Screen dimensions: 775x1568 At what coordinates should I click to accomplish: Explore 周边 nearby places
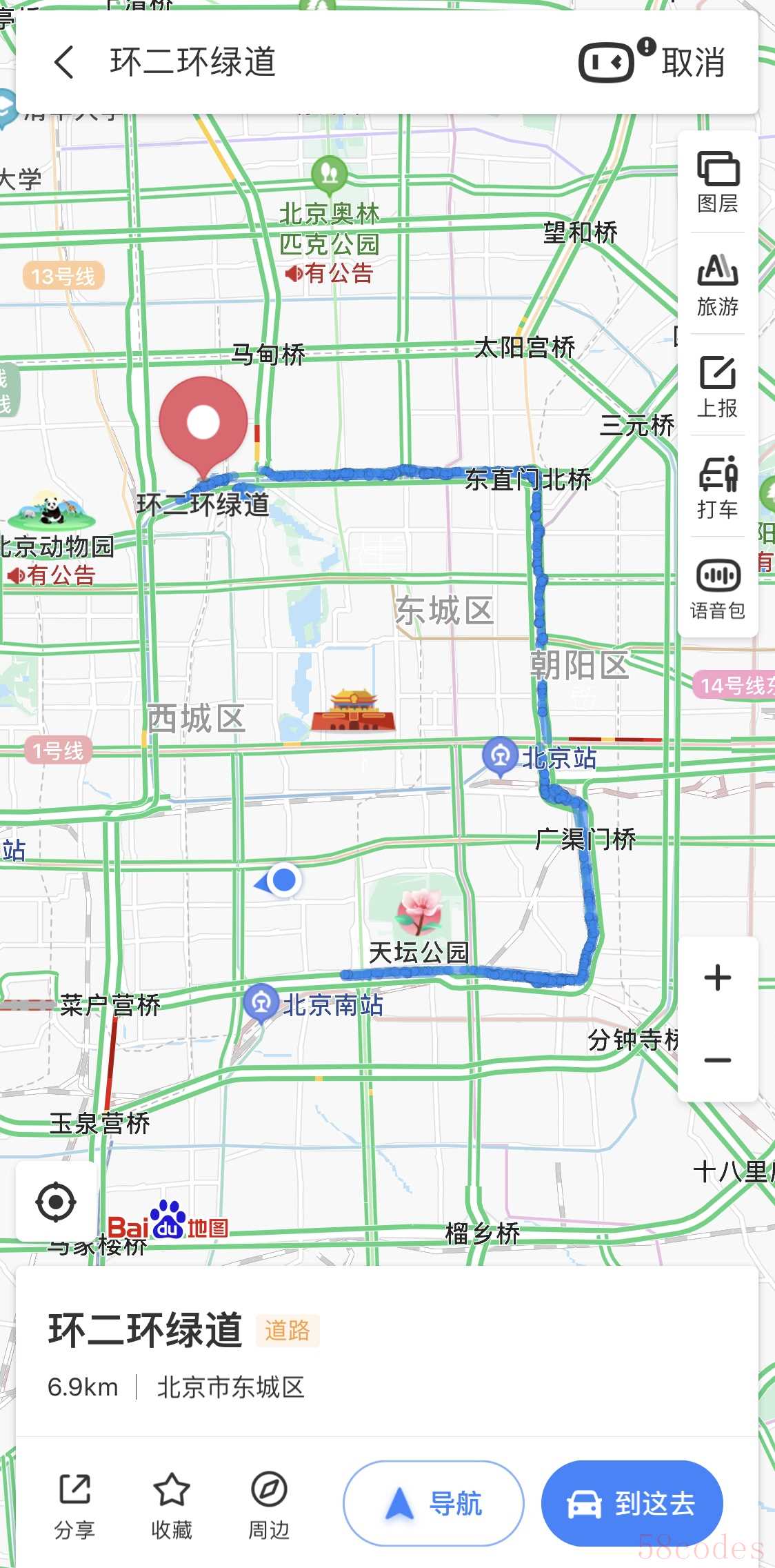pos(269,1505)
